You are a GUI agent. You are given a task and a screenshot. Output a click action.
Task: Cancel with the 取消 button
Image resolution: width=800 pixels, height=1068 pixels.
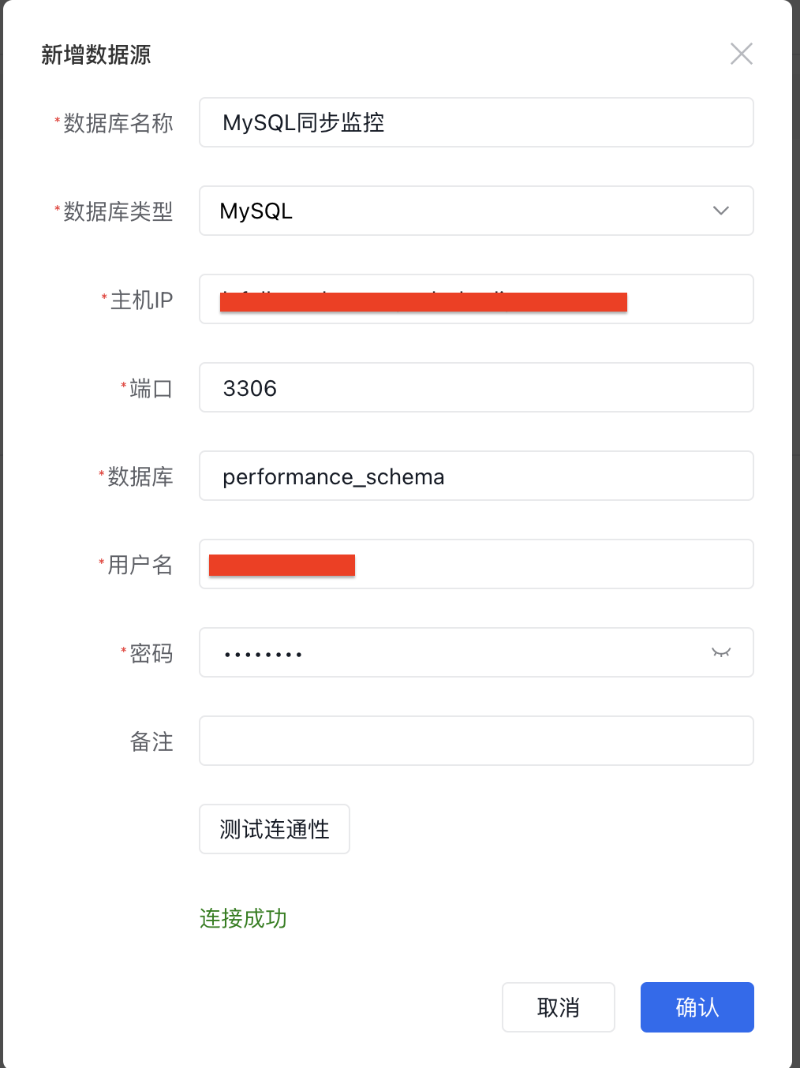[x=558, y=1007]
